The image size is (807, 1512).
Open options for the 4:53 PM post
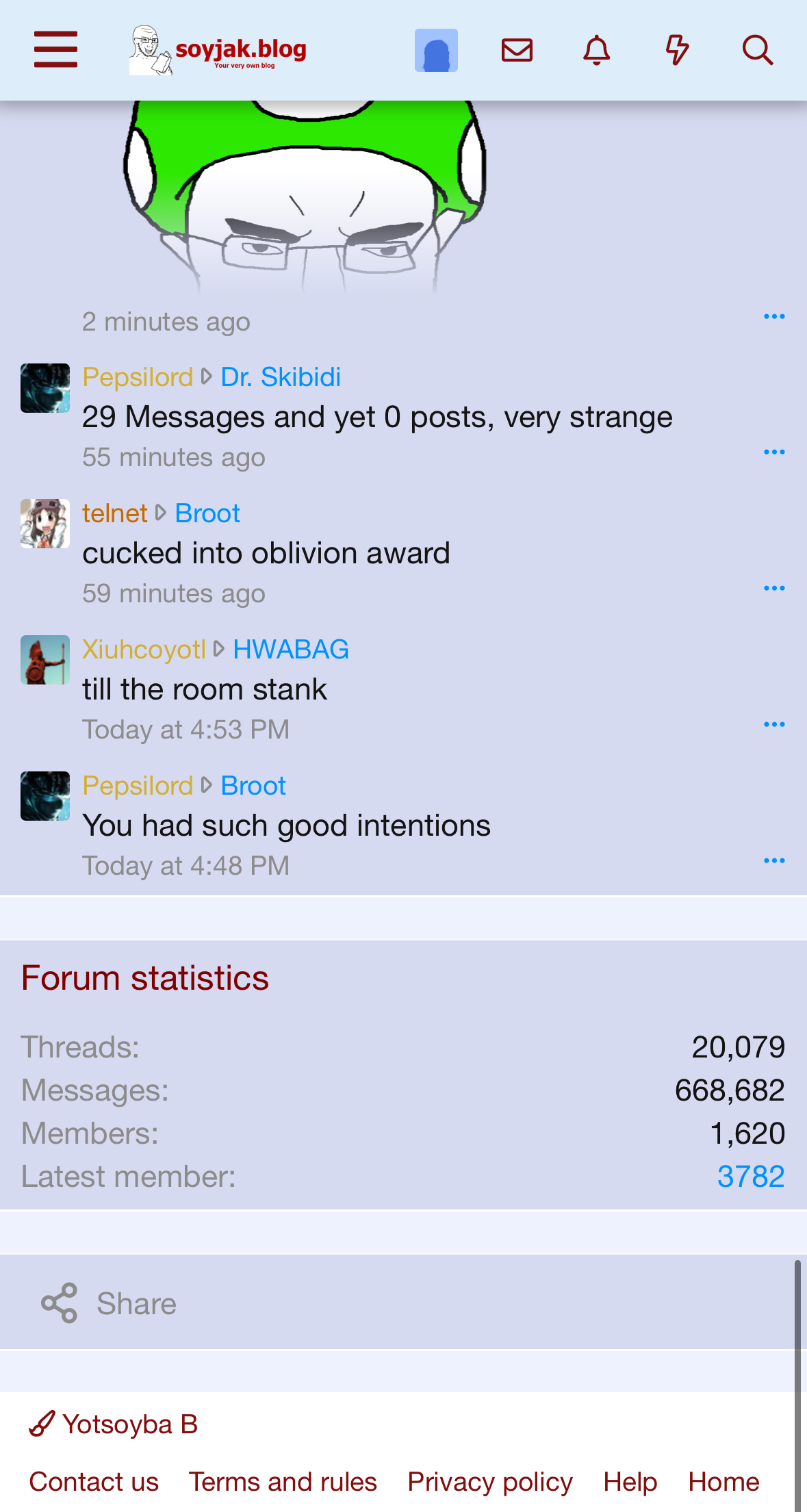pyautogui.click(x=774, y=724)
